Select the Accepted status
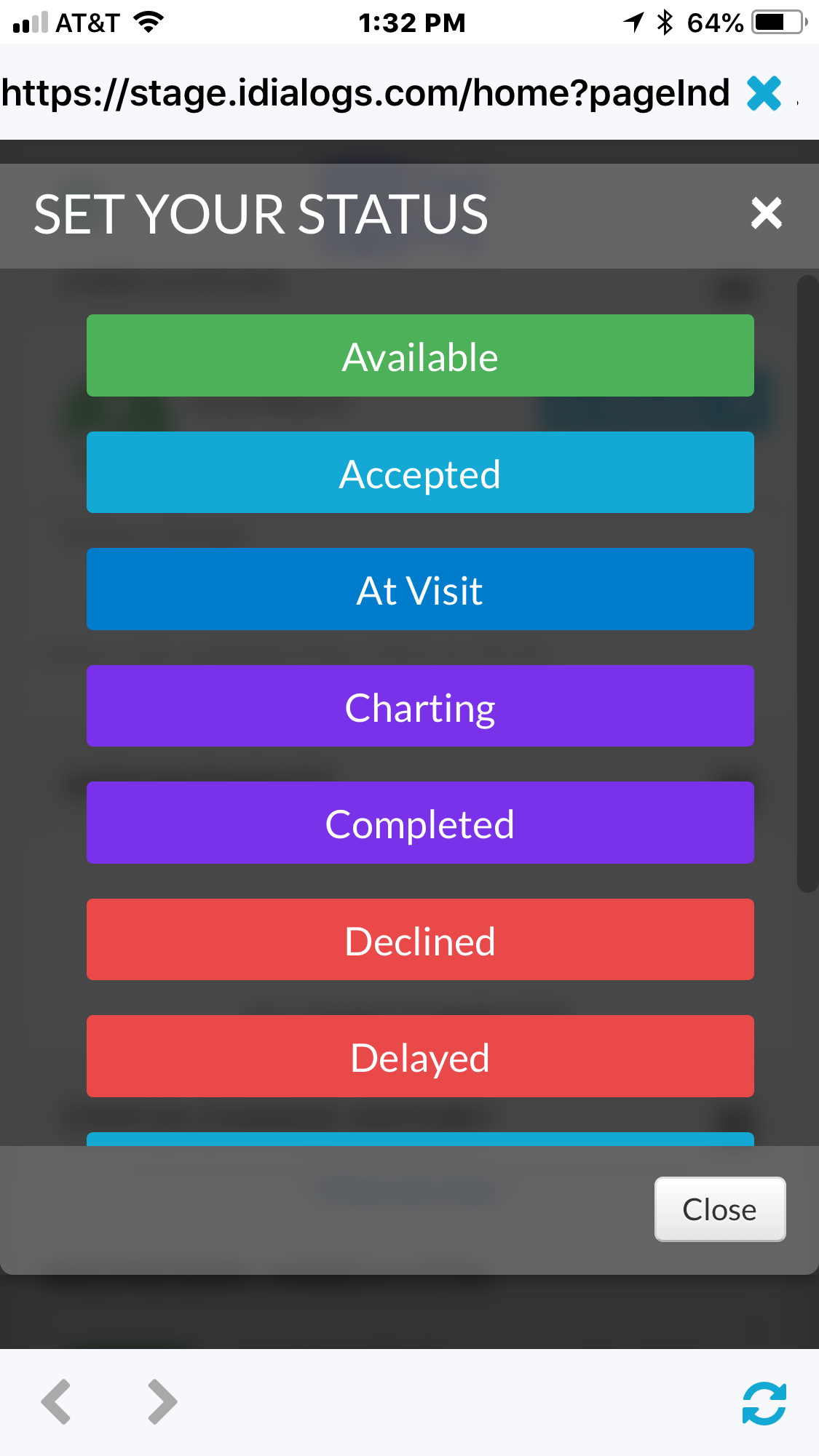Screen dimensions: 819x1456 click(420, 472)
